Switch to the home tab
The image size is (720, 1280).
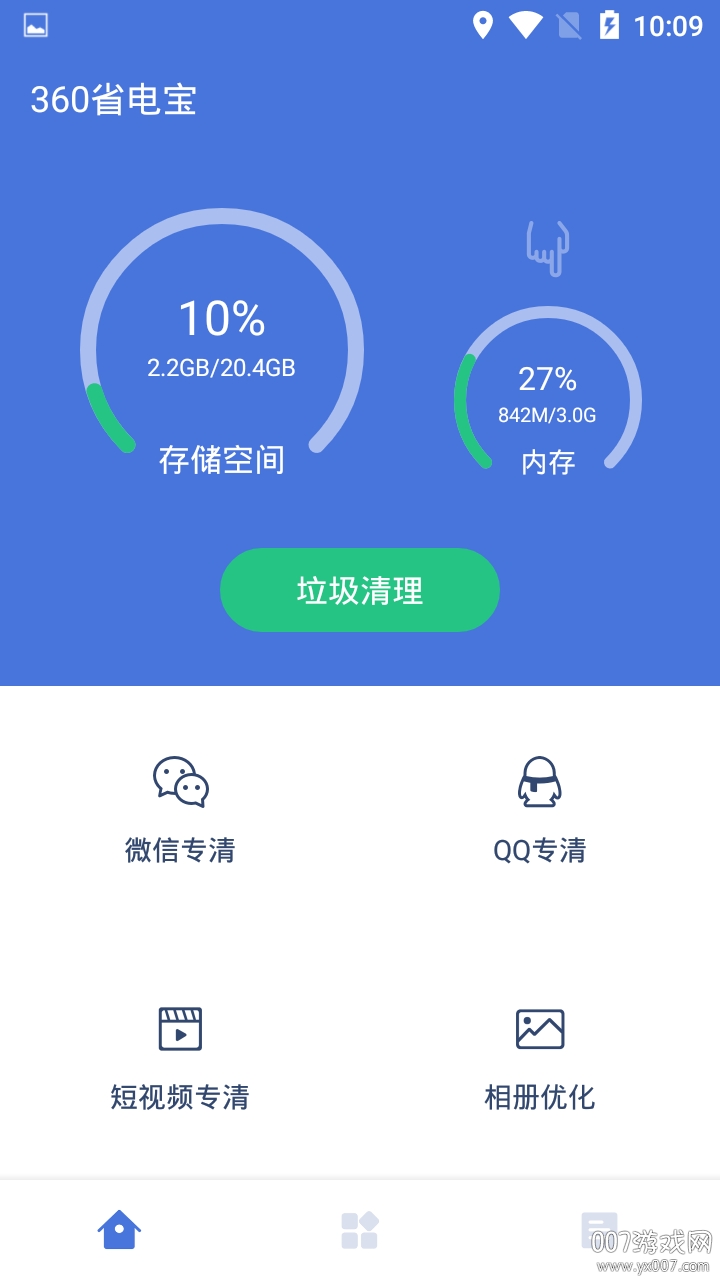click(x=120, y=1230)
